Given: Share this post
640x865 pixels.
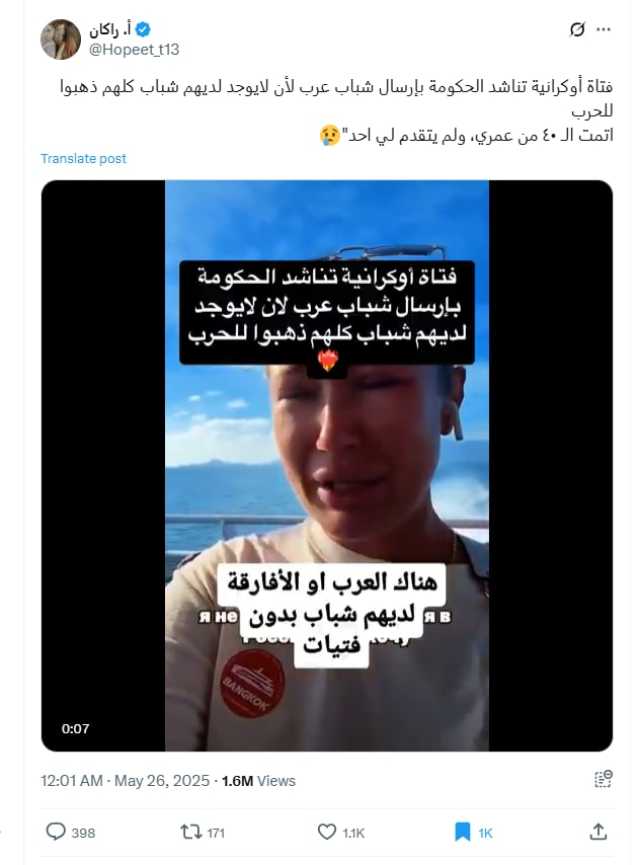Looking at the screenshot, I should 599,831.
